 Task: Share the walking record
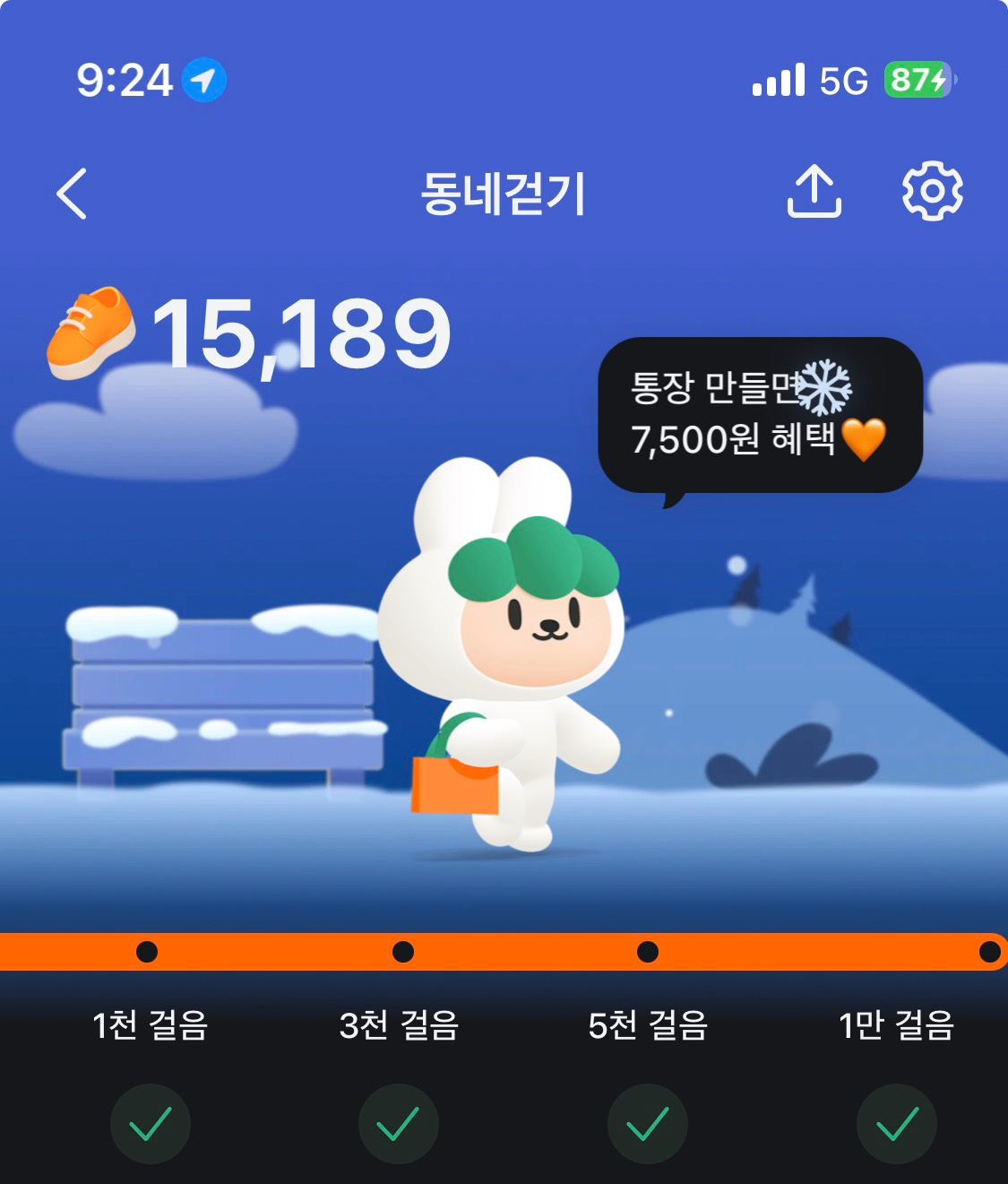coord(814,192)
